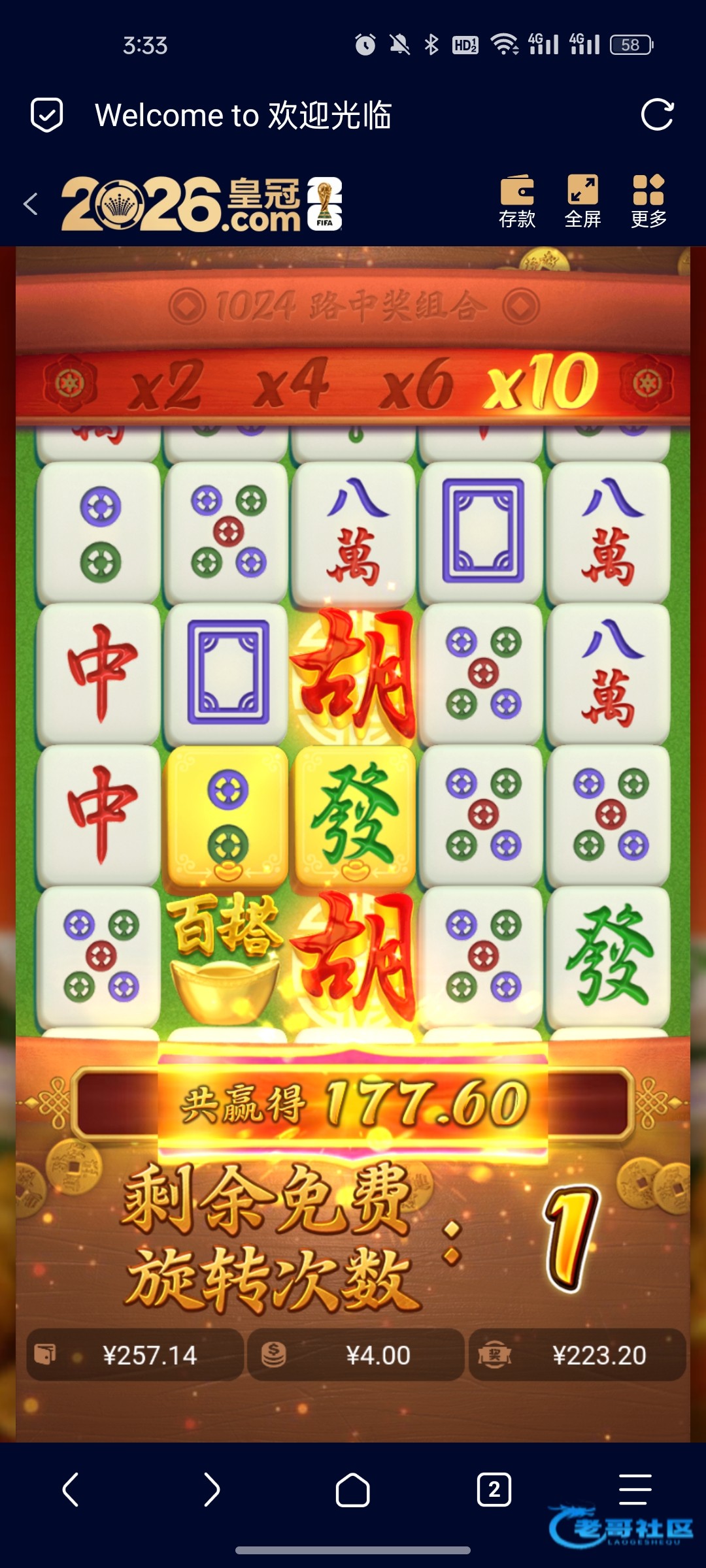Open the 更多 more menu

[x=648, y=201]
